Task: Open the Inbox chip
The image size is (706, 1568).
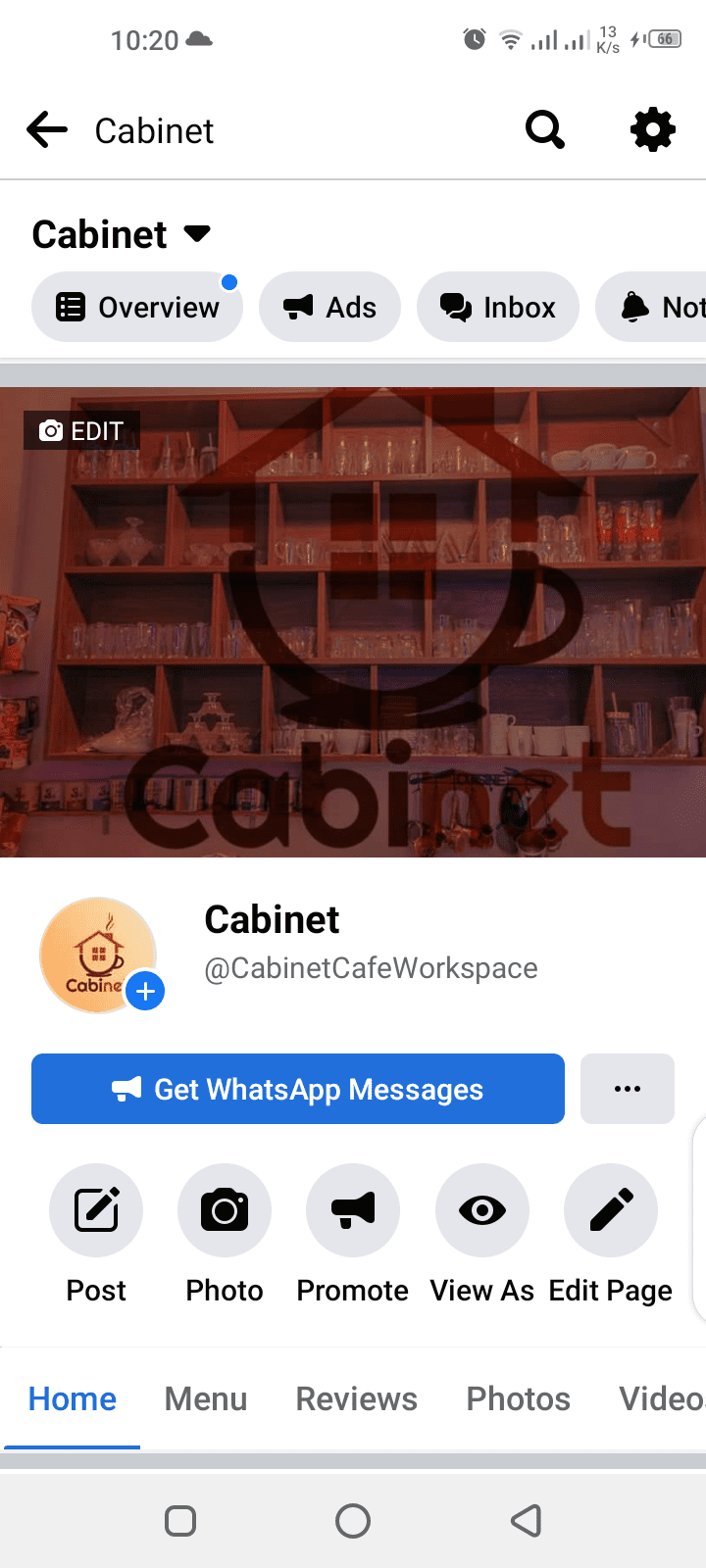Action: tap(498, 307)
